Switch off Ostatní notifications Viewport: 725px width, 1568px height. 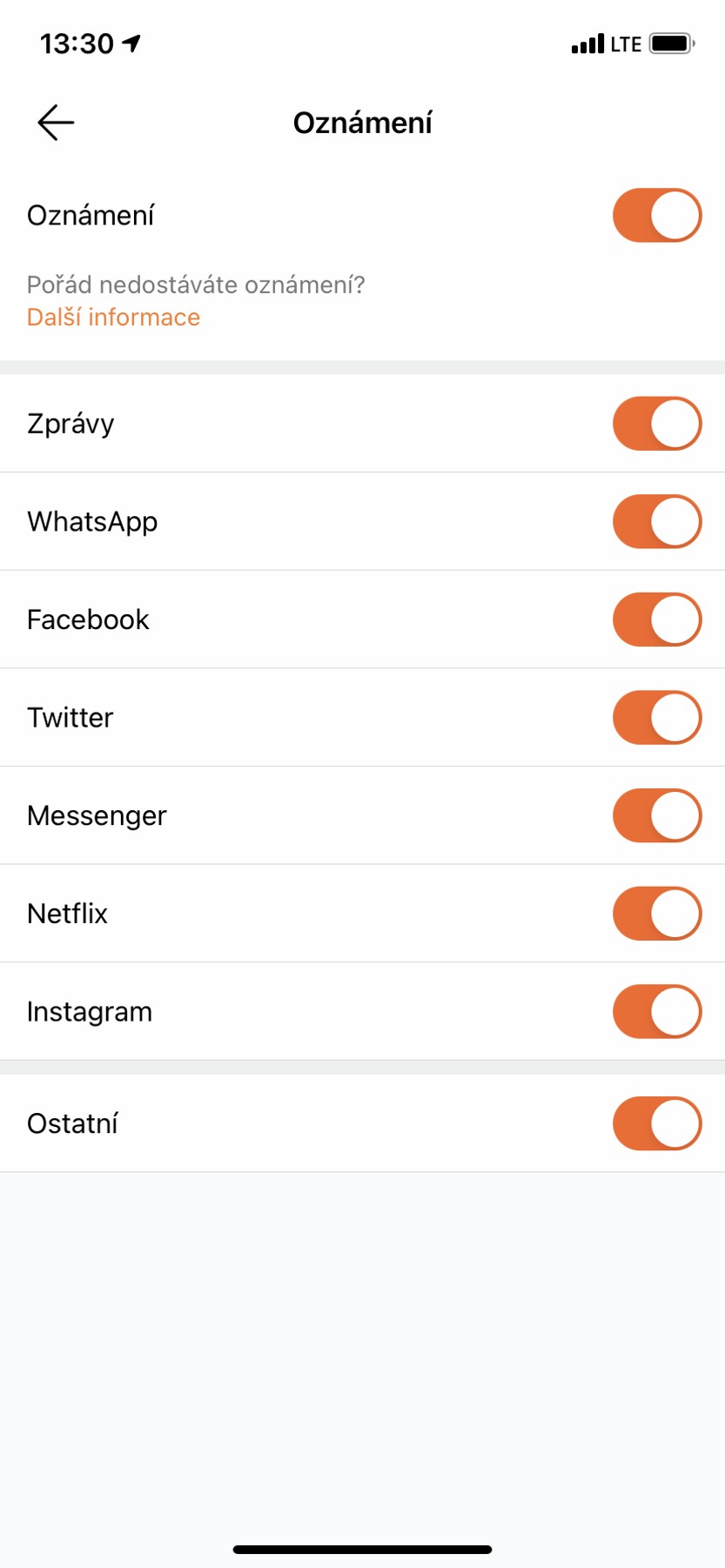click(656, 1123)
